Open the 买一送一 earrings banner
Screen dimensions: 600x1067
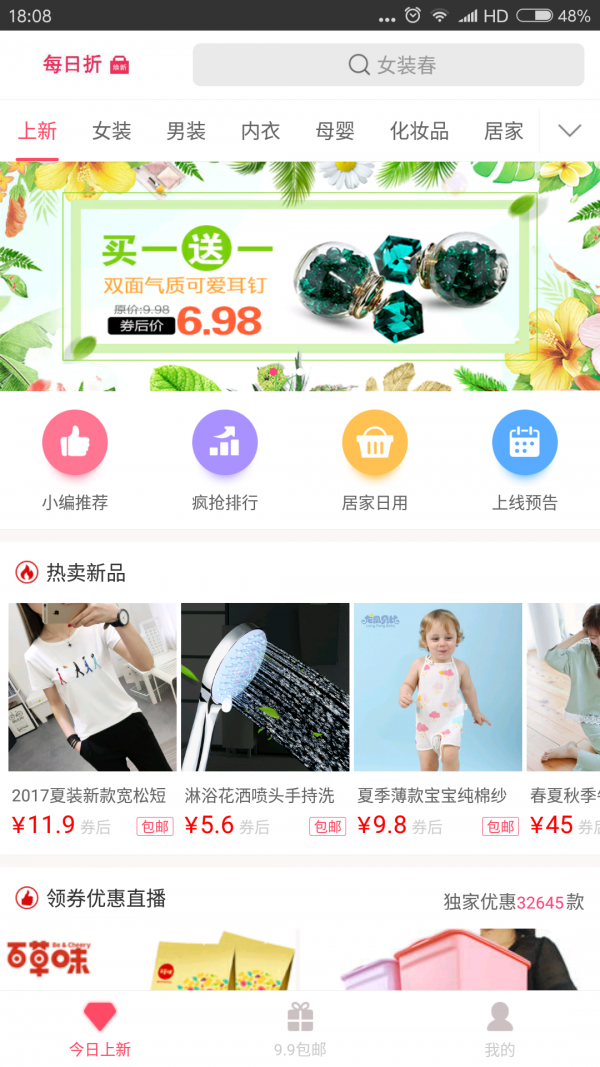coord(300,276)
